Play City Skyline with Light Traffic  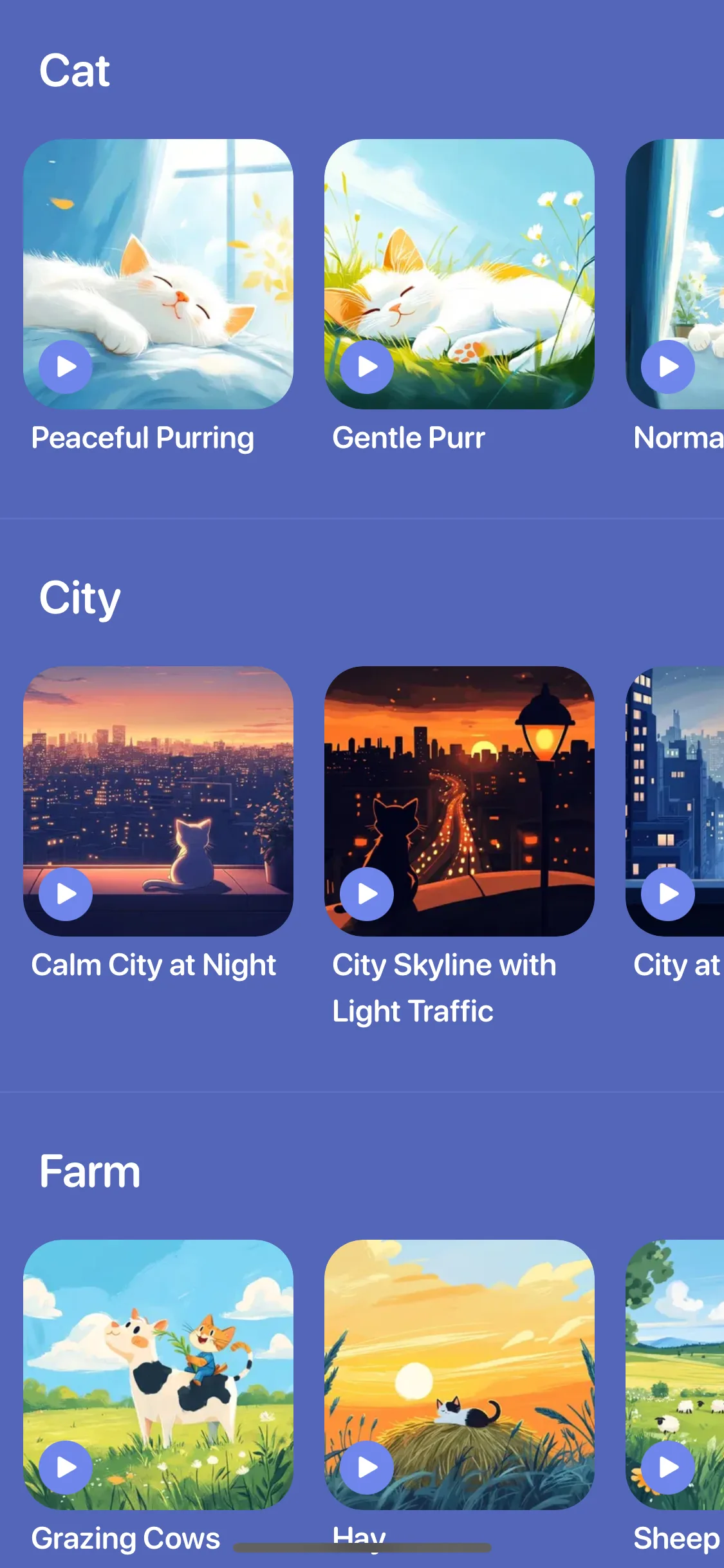point(367,894)
